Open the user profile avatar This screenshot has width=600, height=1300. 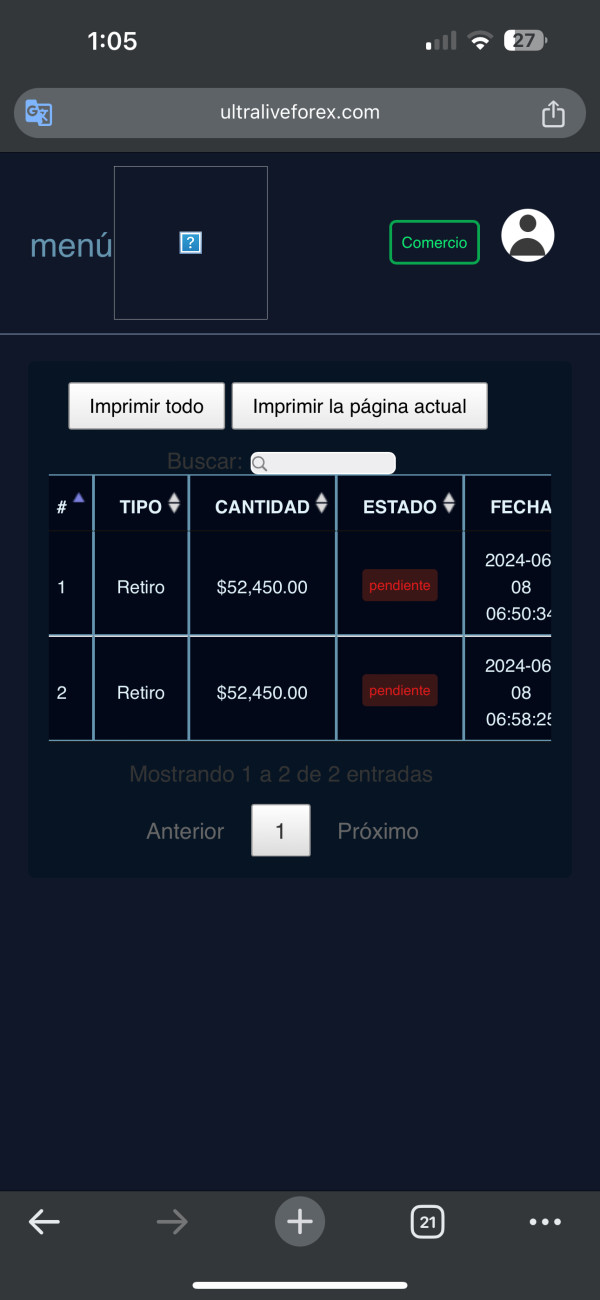tap(527, 236)
